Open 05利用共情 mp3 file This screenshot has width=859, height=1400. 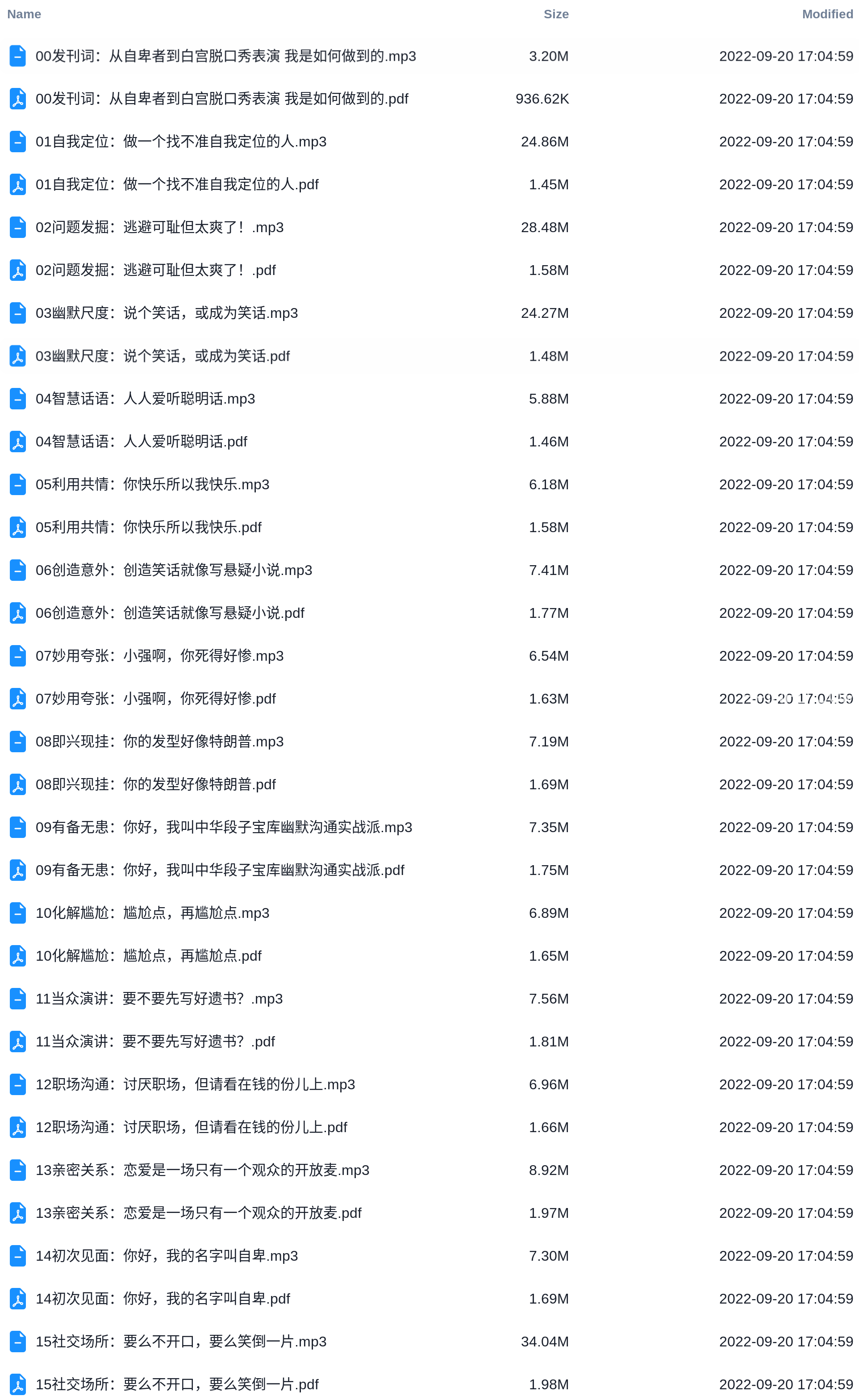tap(152, 485)
